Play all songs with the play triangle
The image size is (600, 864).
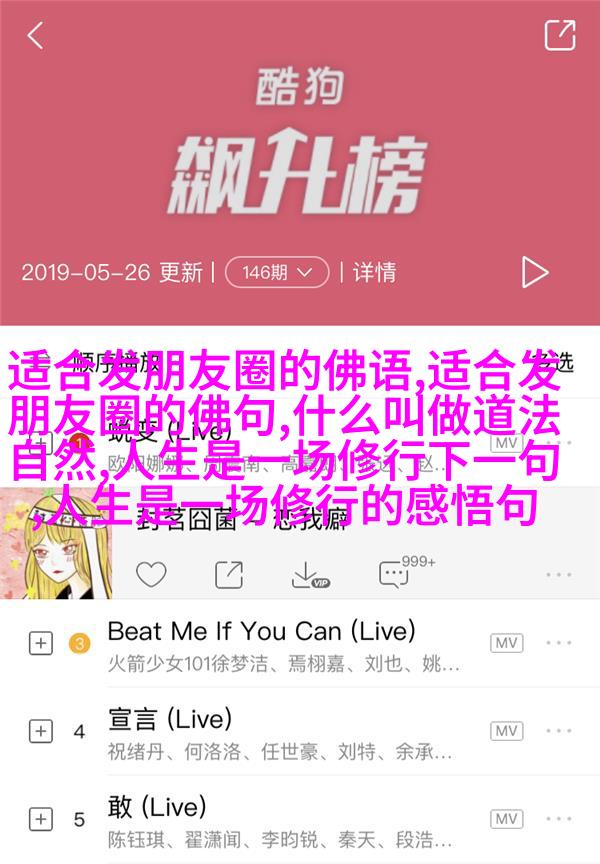pos(535,272)
